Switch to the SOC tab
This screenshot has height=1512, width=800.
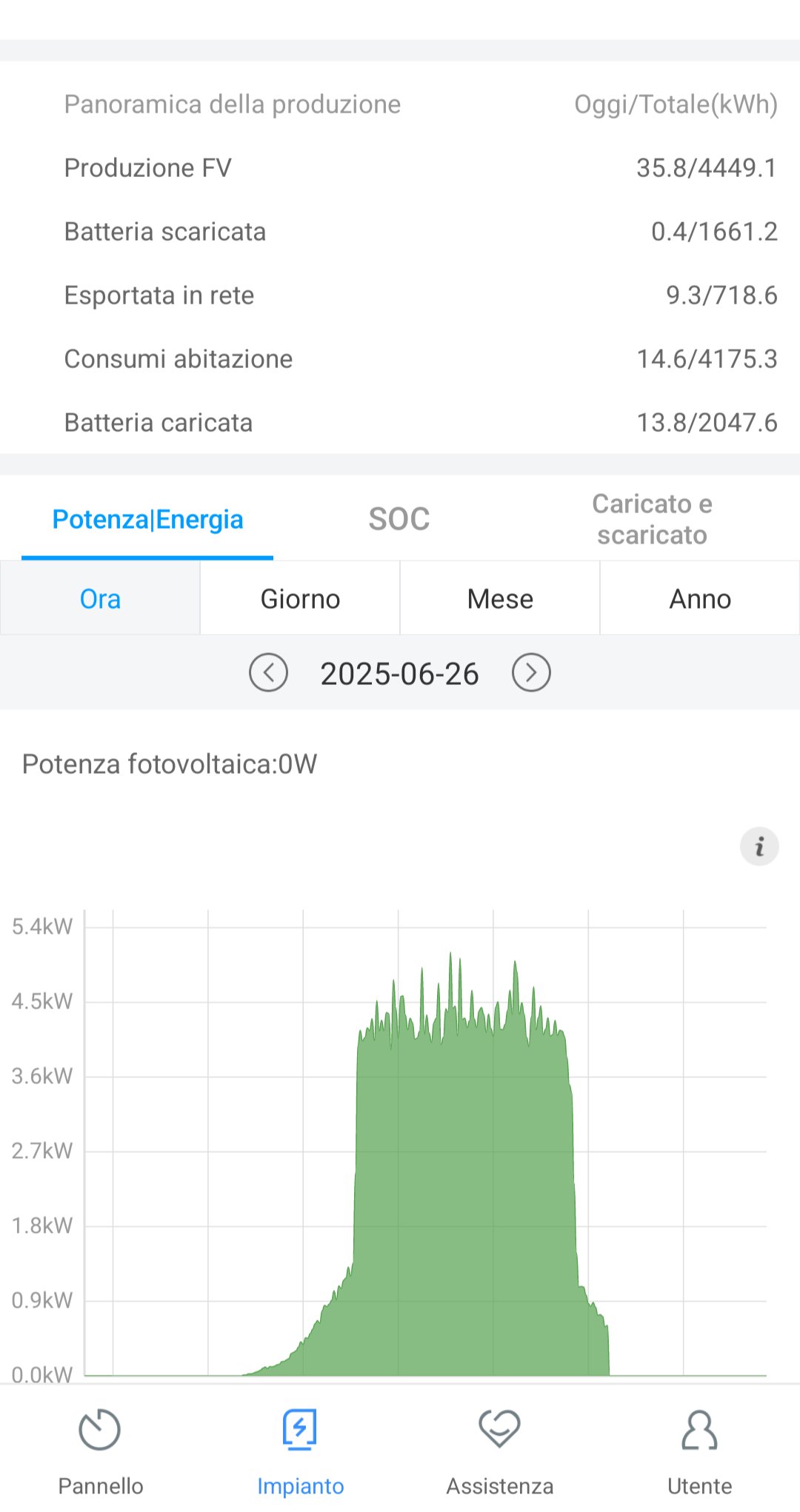399,519
